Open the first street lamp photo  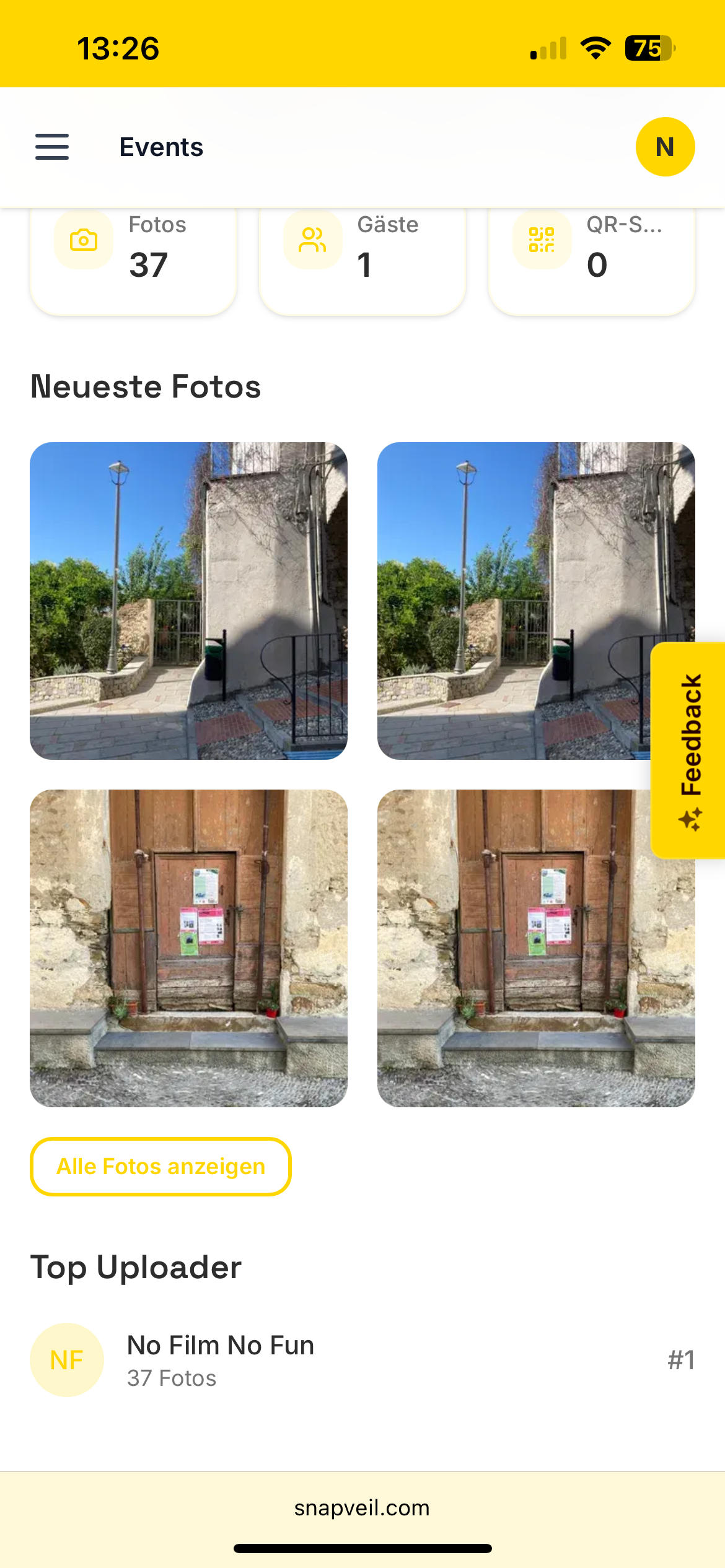coord(188,601)
